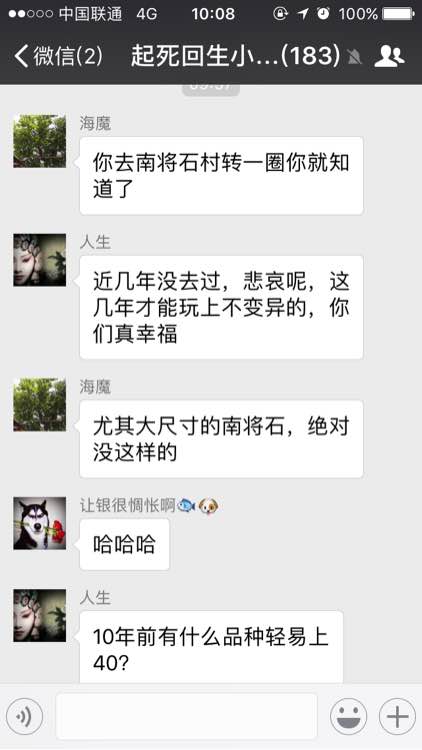Open the emoji sticker panel
The height and width of the screenshot is (750, 422).
(x=349, y=717)
